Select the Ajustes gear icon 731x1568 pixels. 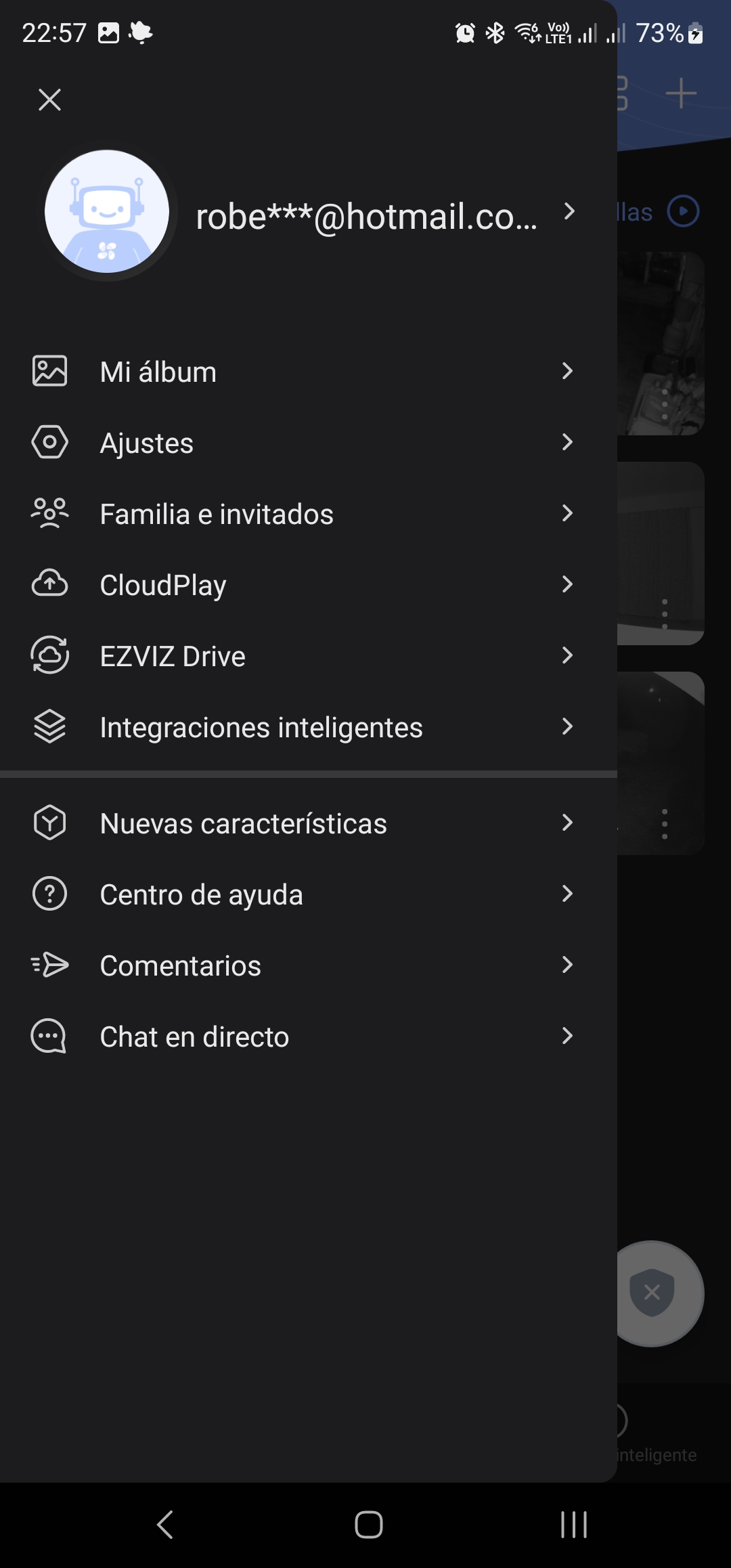(x=49, y=442)
